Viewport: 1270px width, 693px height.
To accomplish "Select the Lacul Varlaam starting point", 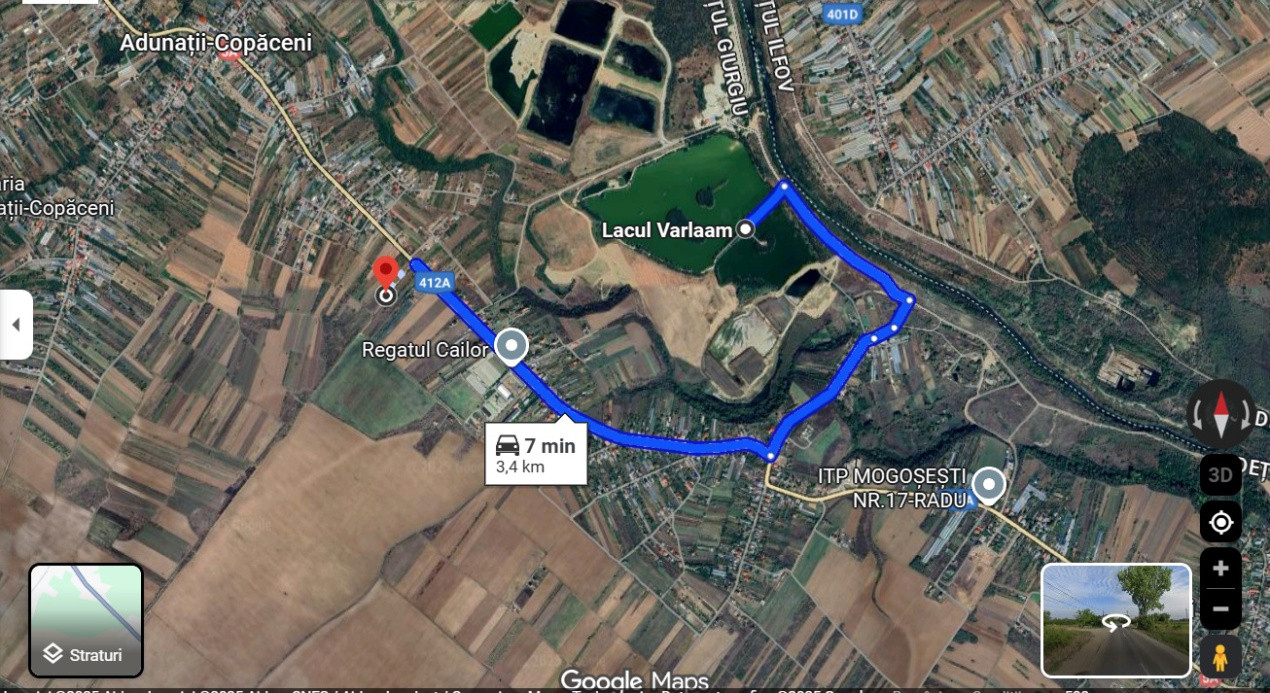I will coord(746,230).
